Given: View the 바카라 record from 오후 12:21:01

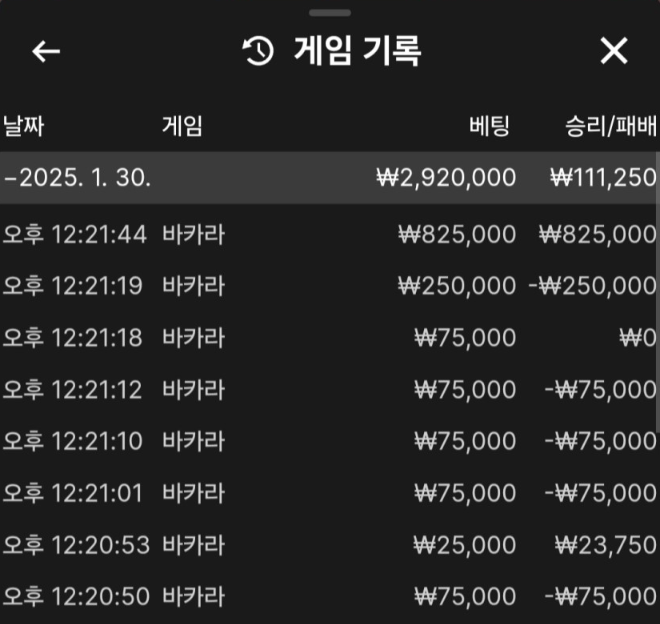Looking at the screenshot, I should (328, 493).
